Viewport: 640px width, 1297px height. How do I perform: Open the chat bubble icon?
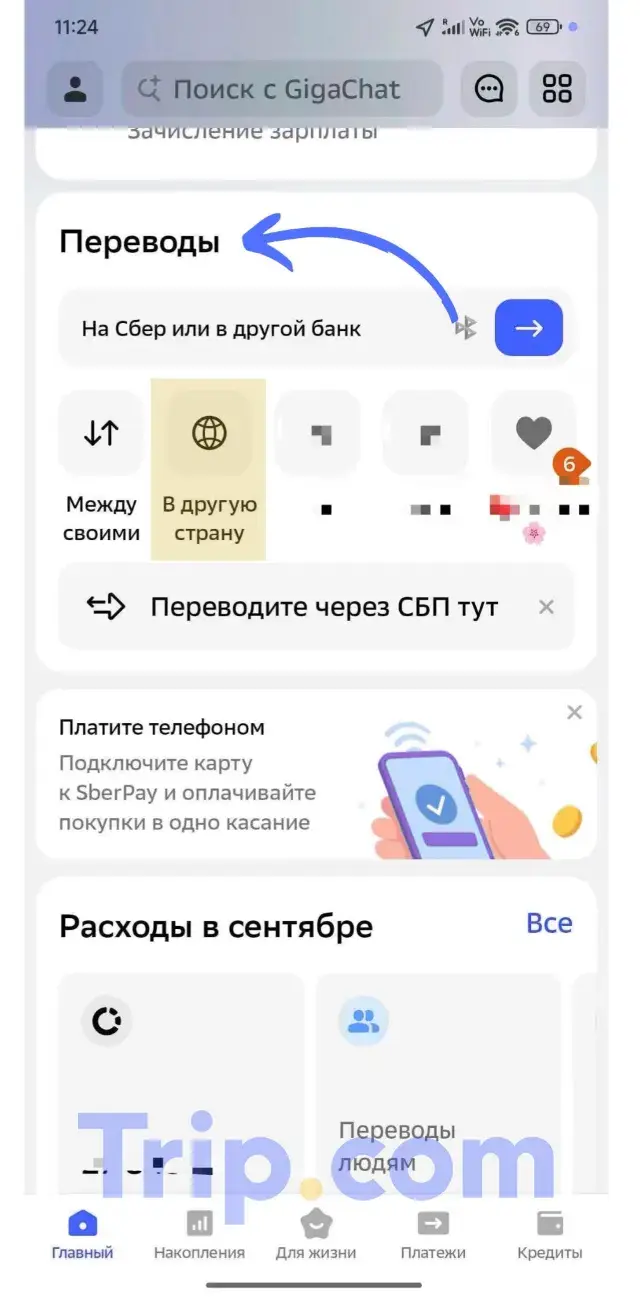pyautogui.click(x=488, y=89)
